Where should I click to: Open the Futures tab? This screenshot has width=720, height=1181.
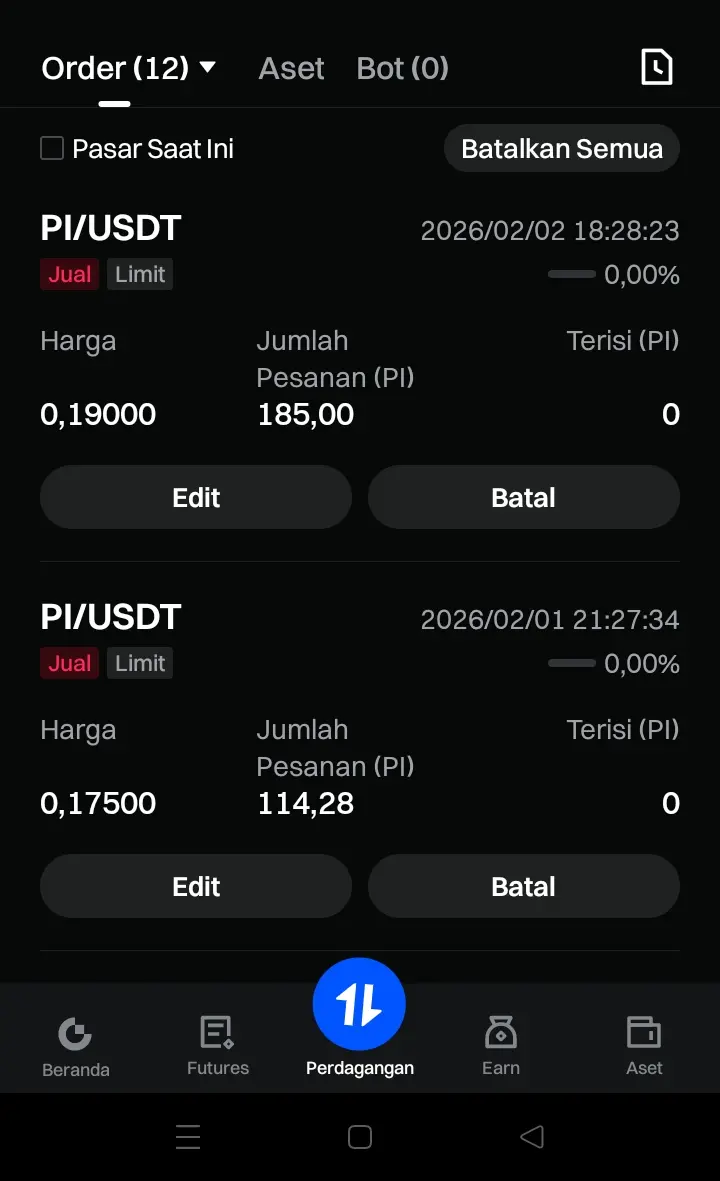(218, 1045)
